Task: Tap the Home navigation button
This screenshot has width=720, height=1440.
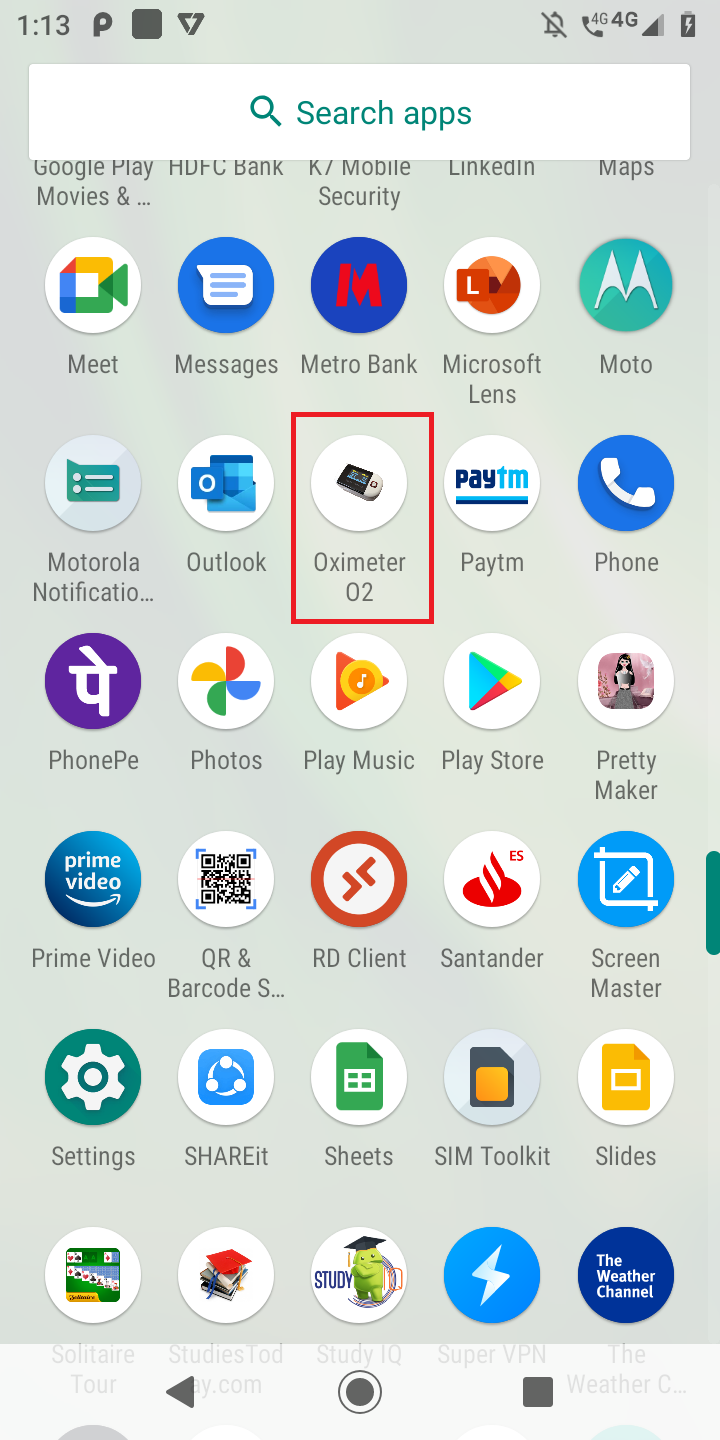Action: (x=360, y=1391)
